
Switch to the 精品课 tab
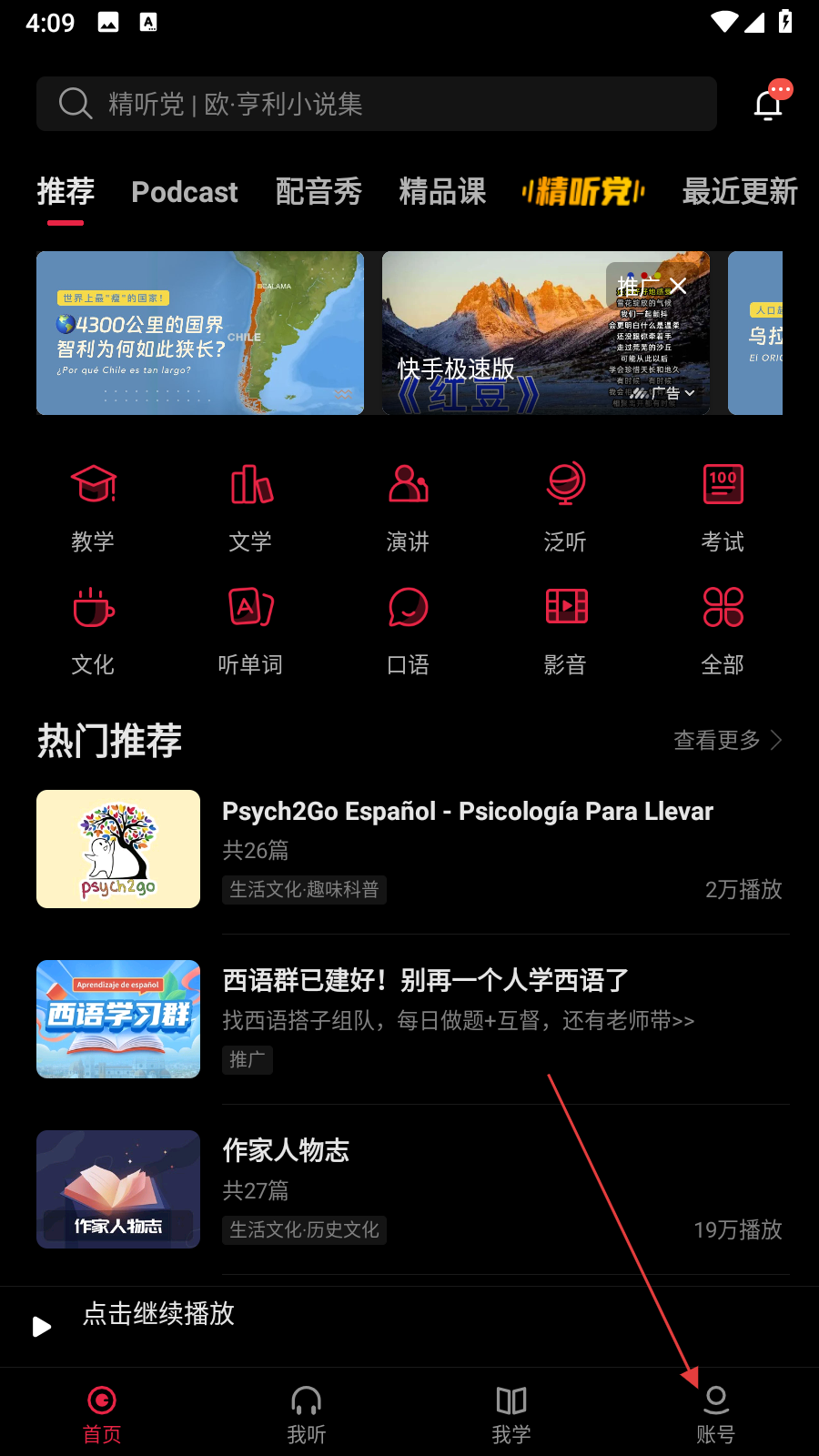pyautogui.click(x=442, y=192)
